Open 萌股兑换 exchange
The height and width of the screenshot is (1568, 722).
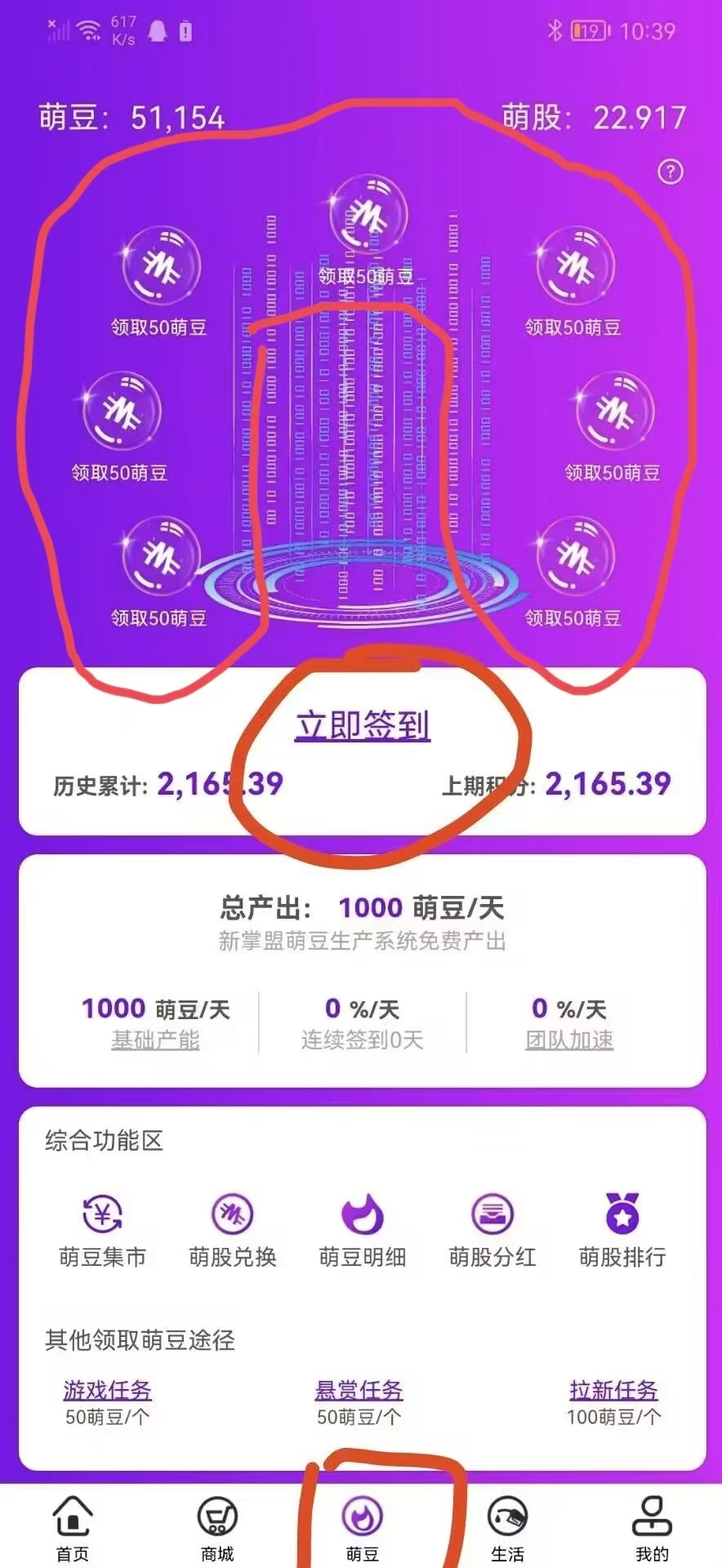233,1230
